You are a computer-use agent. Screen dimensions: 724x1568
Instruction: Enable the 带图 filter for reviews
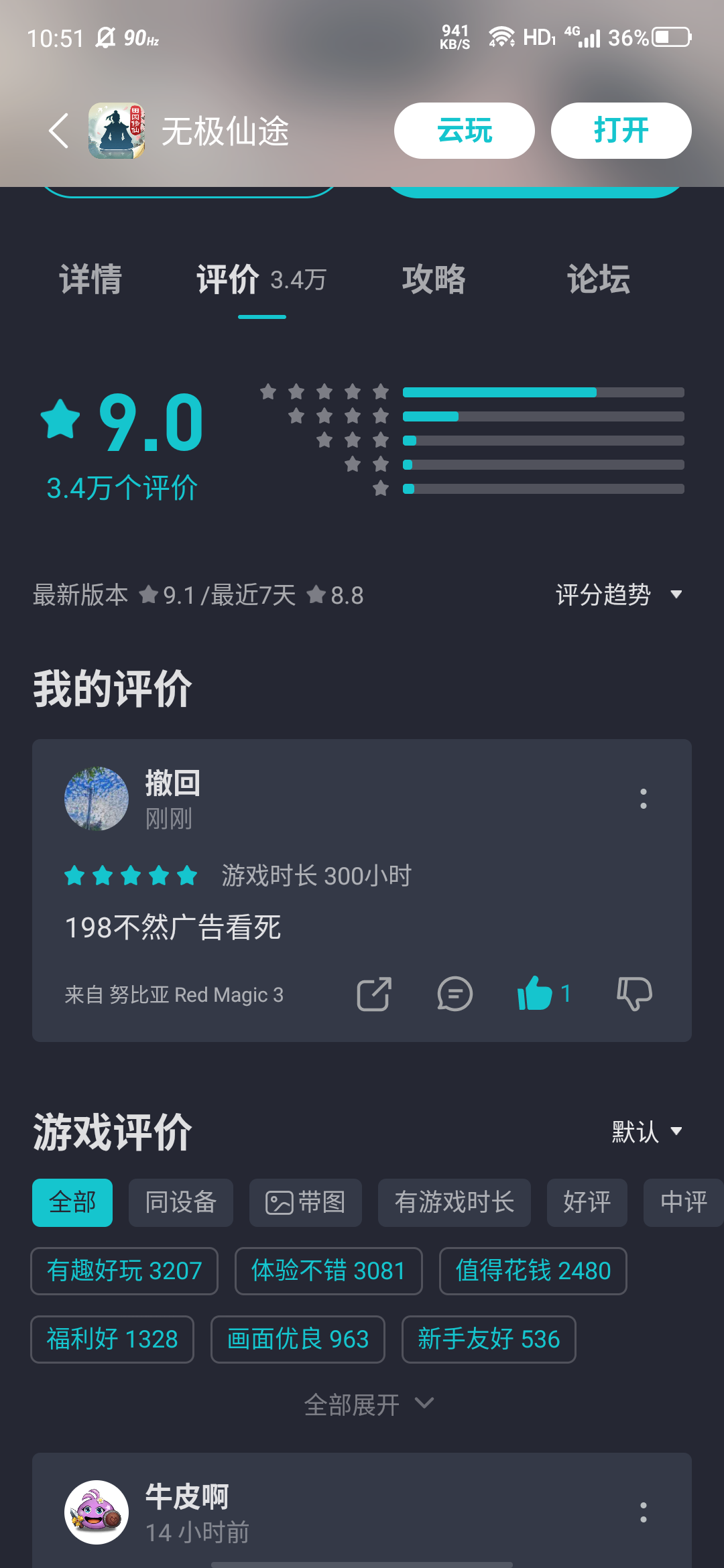[306, 1202]
